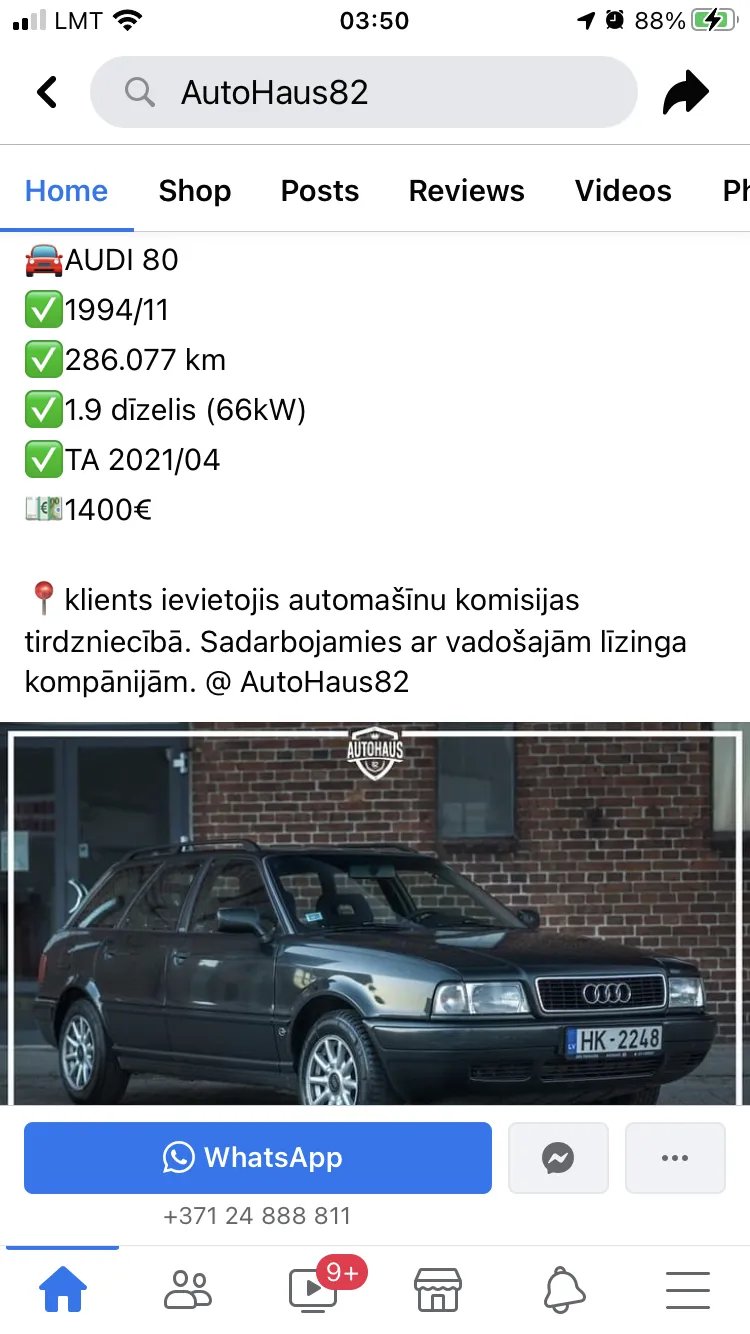This screenshot has height=1334, width=750.
Task: Select the Home tab of the page
Action: [66, 191]
